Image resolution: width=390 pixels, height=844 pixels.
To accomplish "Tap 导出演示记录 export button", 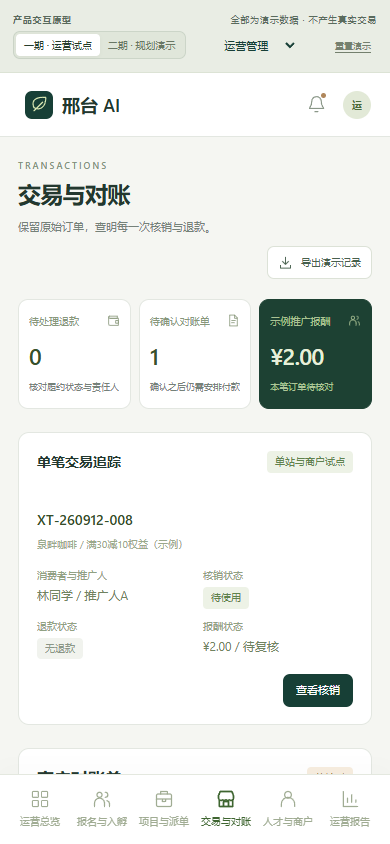I will point(320,263).
